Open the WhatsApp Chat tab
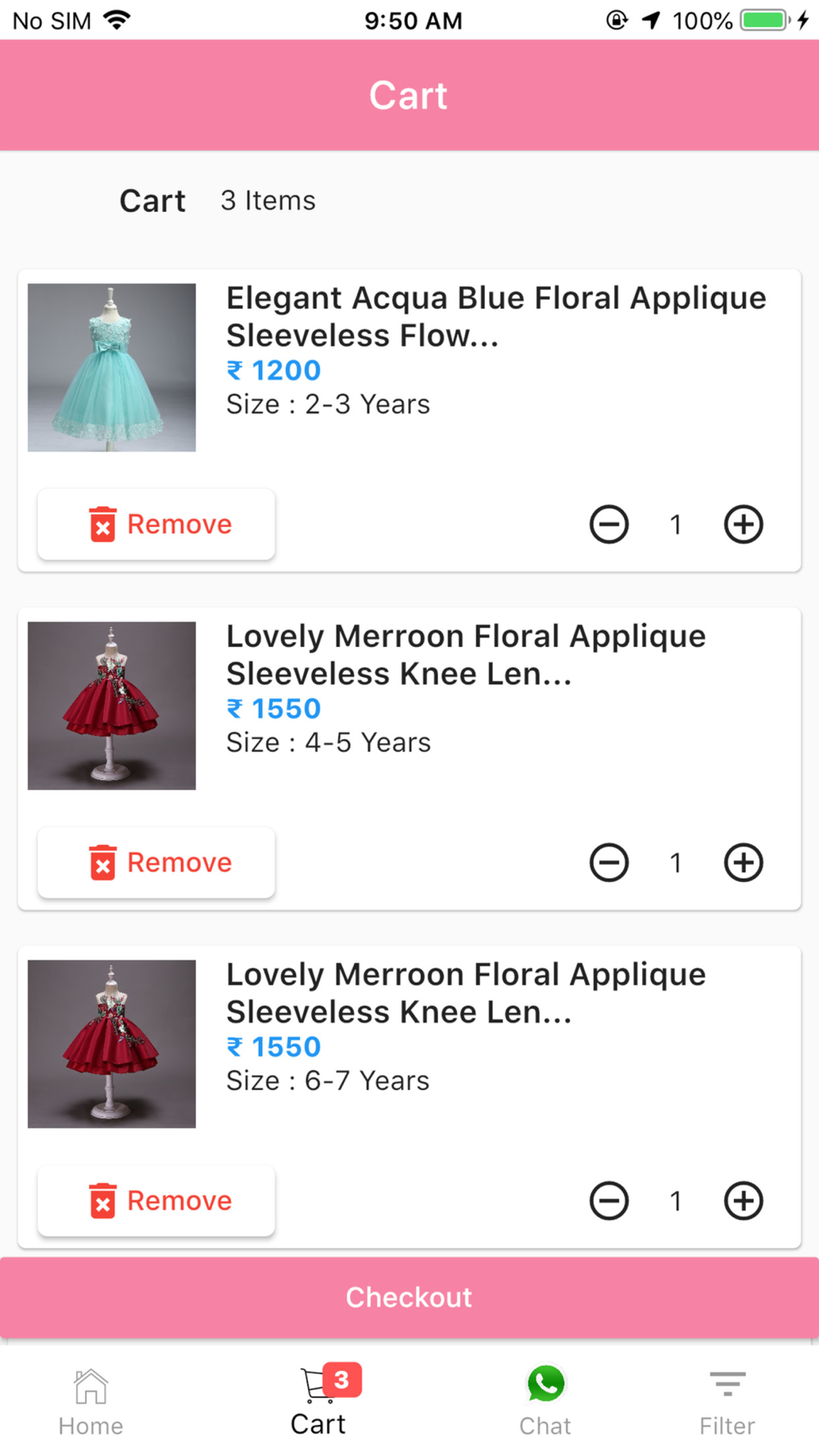This screenshot has height=1456, width=819. pos(545,1402)
